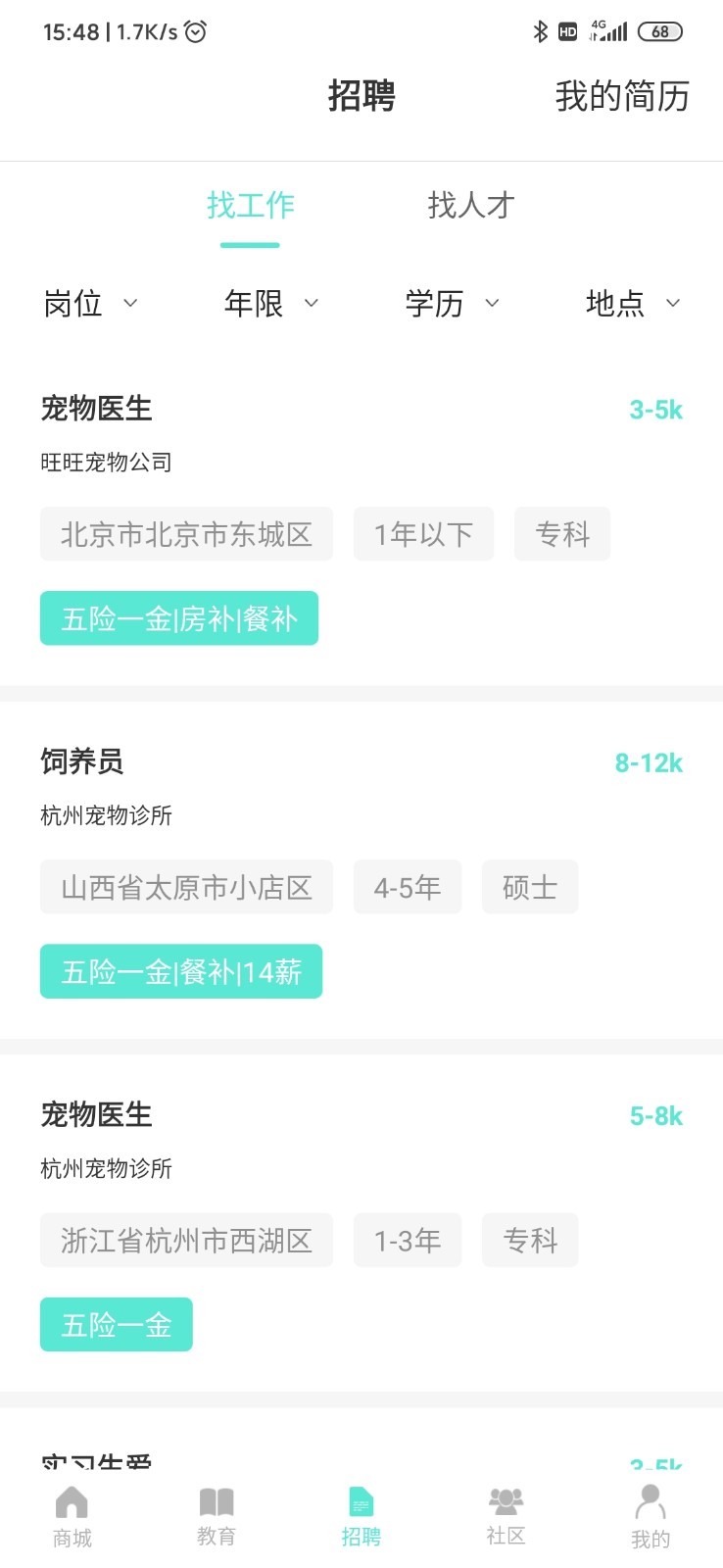Image resolution: width=723 pixels, height=1568 pixels.
Task: Switch to the 找人才 tab
Action: click(x=470, y=206)
